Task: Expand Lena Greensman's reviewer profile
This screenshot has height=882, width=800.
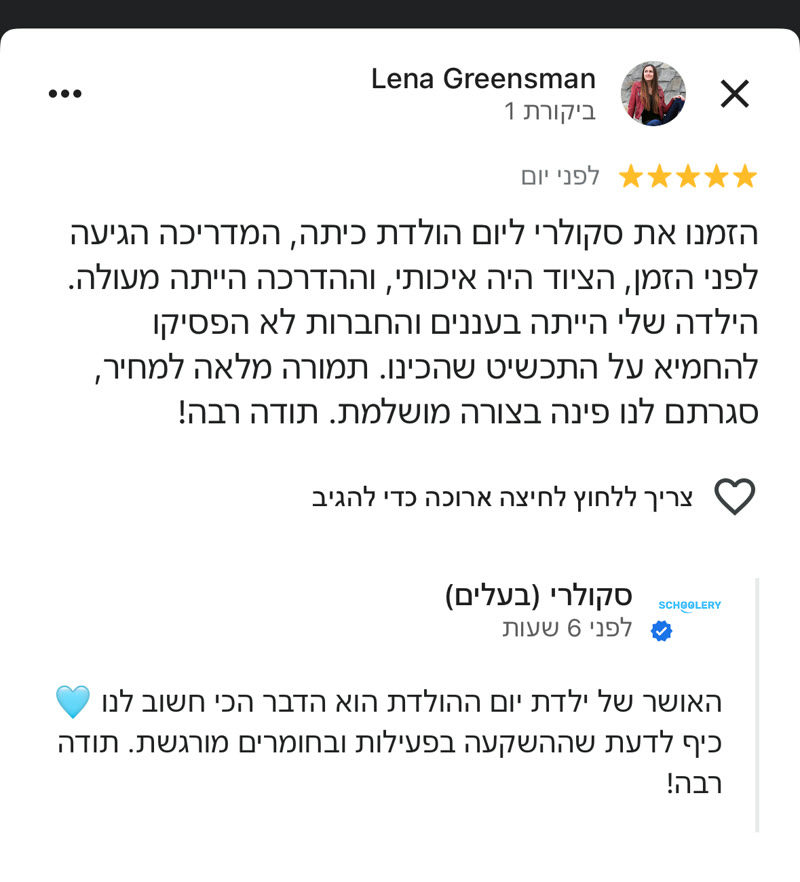Action: (x=485, y=78)
